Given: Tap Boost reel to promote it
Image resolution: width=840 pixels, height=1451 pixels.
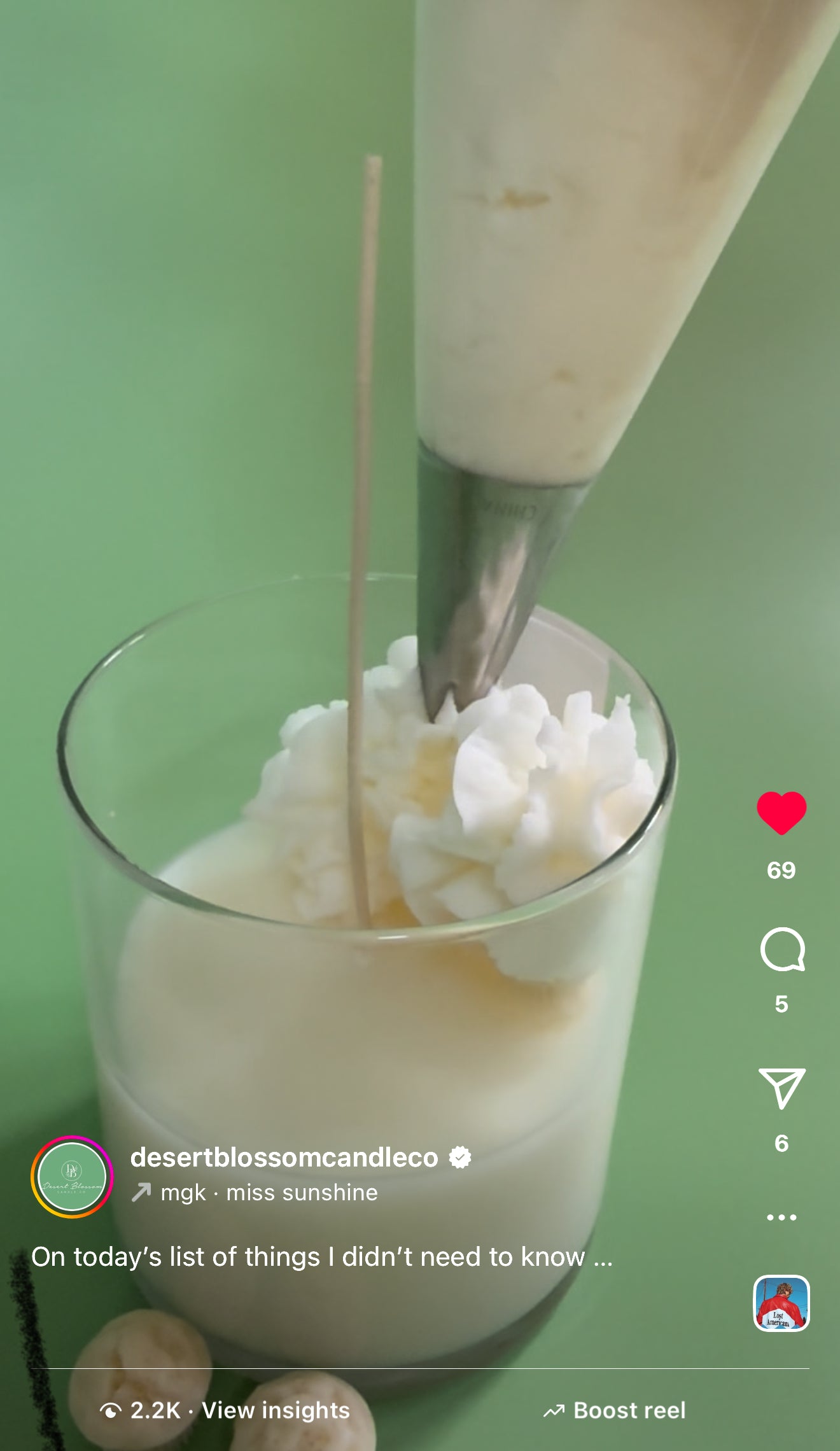Looking at the screenshot, I should coord(615,1410).
